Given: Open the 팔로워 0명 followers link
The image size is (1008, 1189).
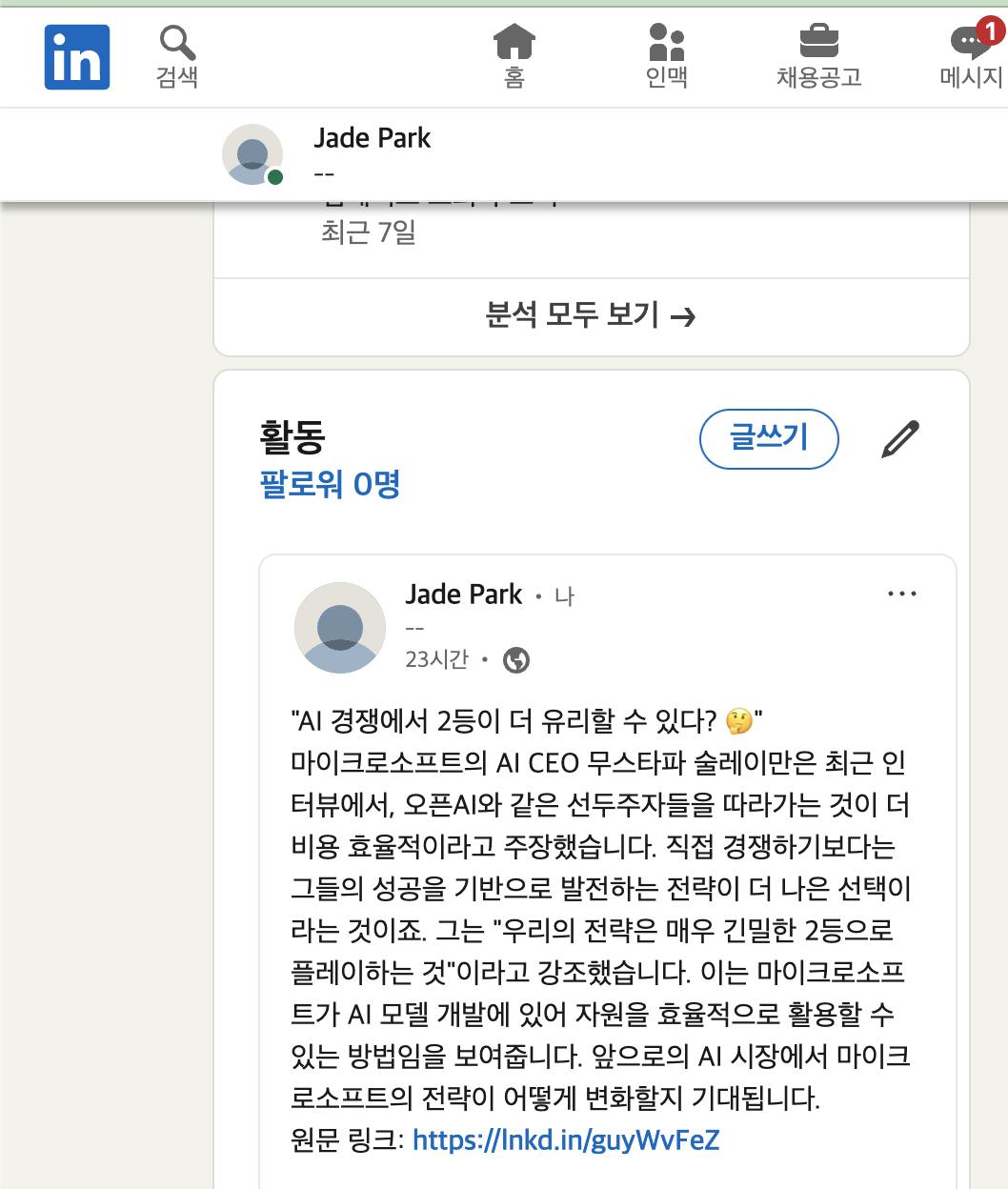Looking at the screenshot, I should (330, 485).
